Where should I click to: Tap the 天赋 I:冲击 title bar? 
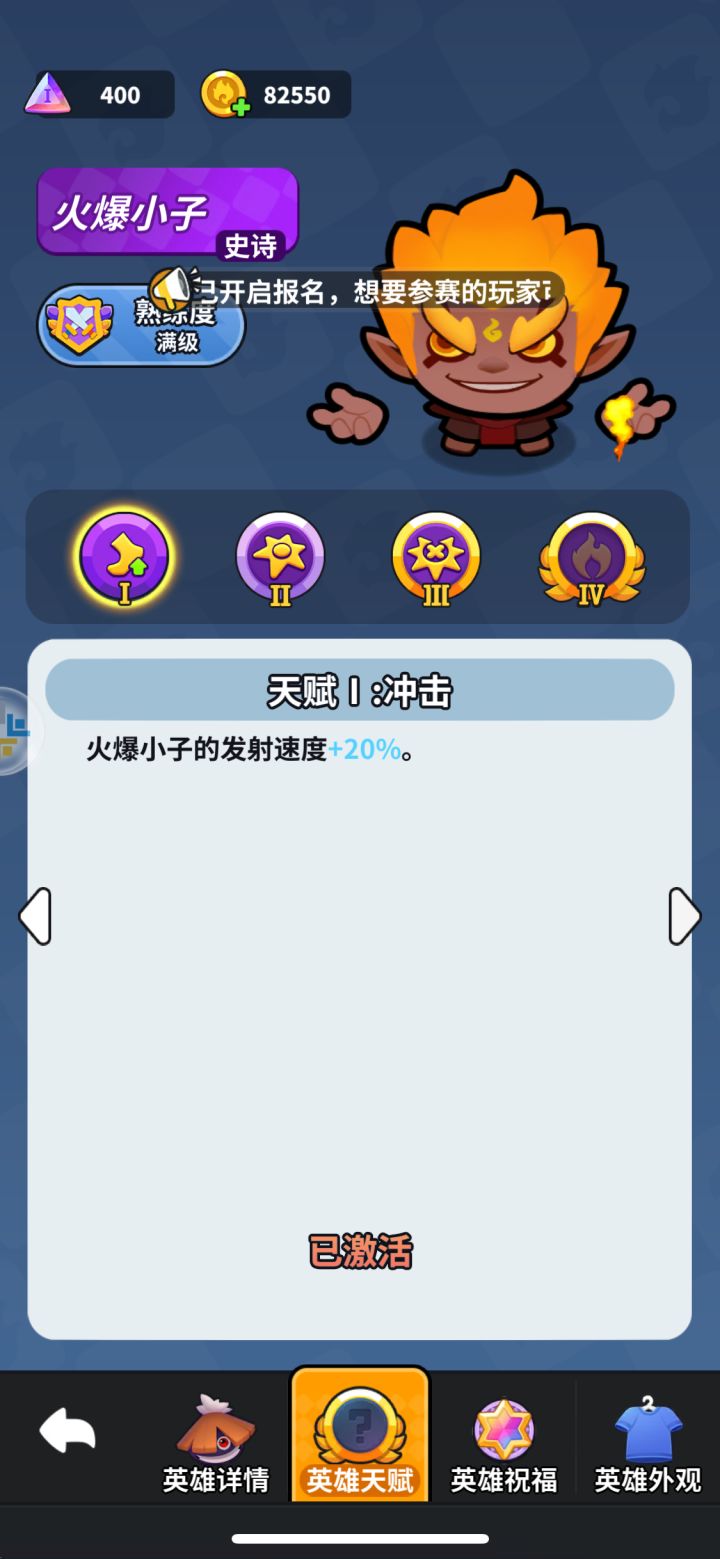360,690
